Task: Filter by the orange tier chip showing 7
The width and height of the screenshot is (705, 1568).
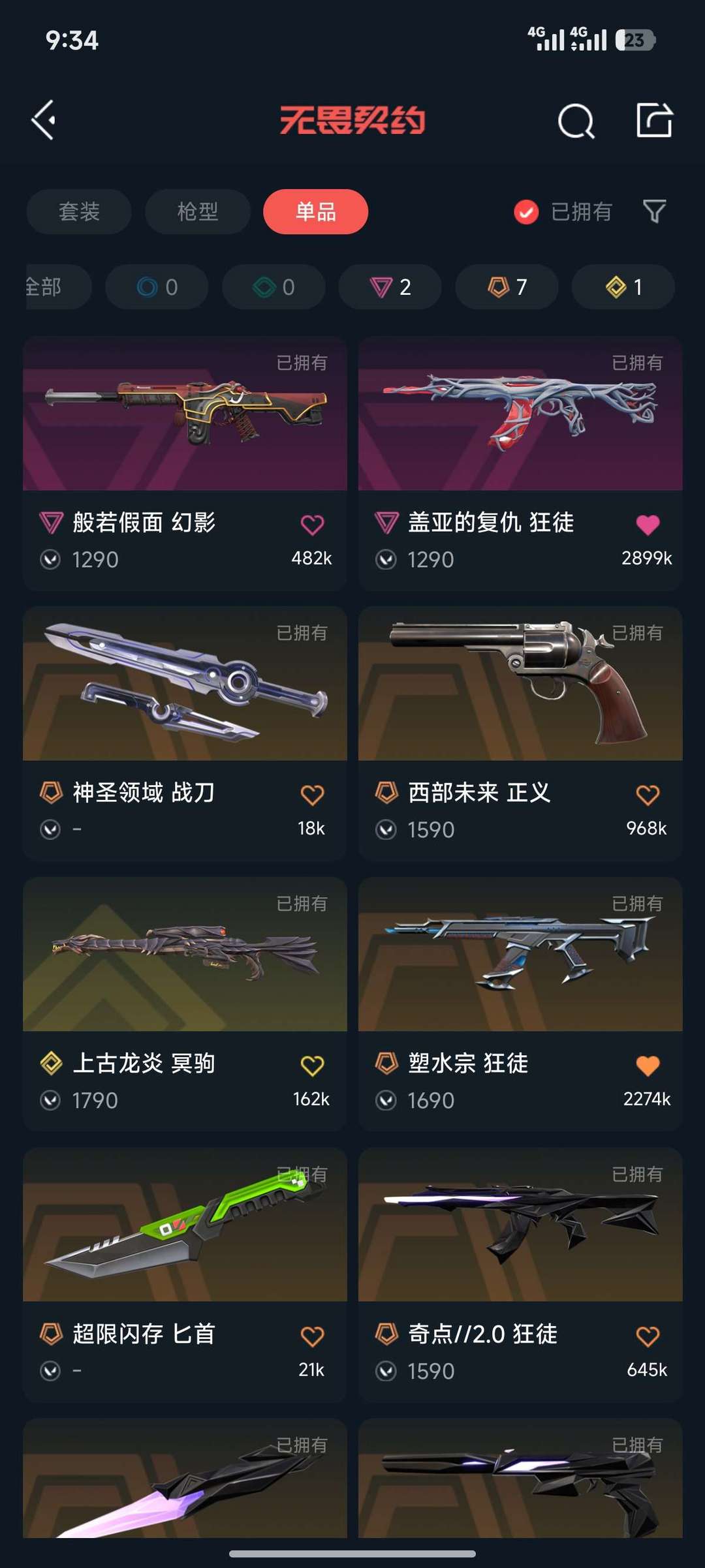Action: (507, 286)
